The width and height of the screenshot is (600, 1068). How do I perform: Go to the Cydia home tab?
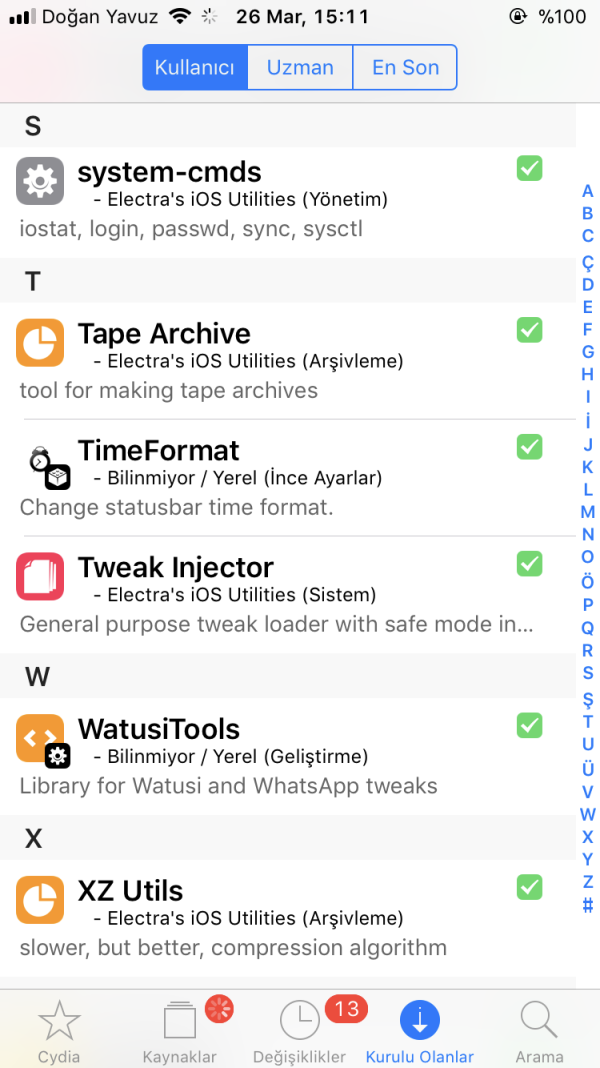[x=59, y=1031]
